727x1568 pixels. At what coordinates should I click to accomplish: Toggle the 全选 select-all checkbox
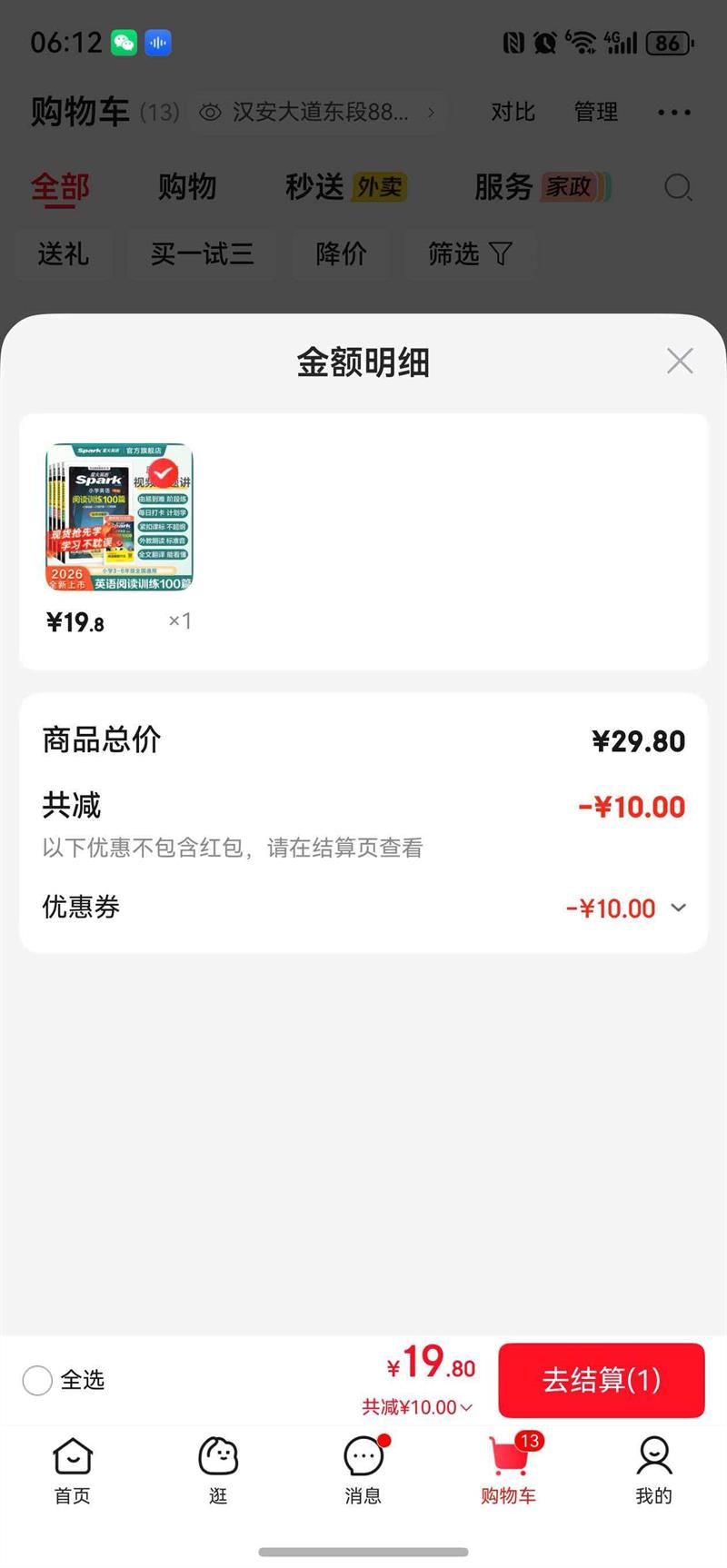point(37,1380)
